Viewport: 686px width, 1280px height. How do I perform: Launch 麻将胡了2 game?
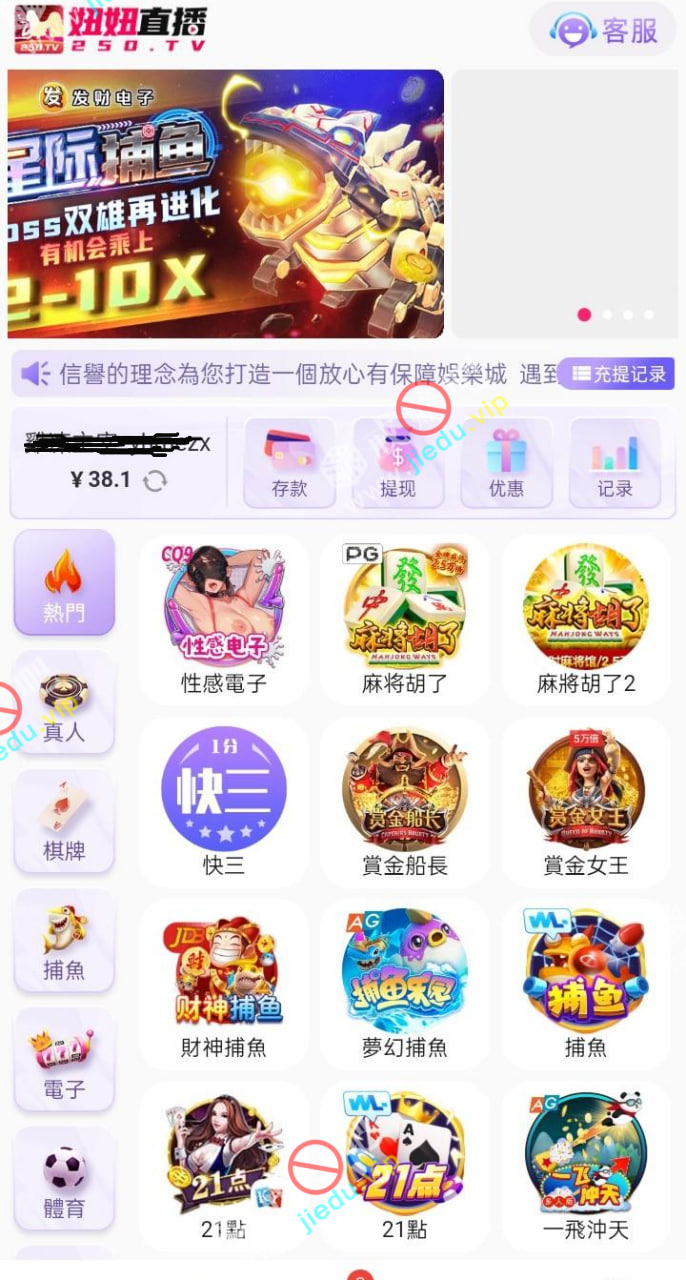(x=586, y=620)
